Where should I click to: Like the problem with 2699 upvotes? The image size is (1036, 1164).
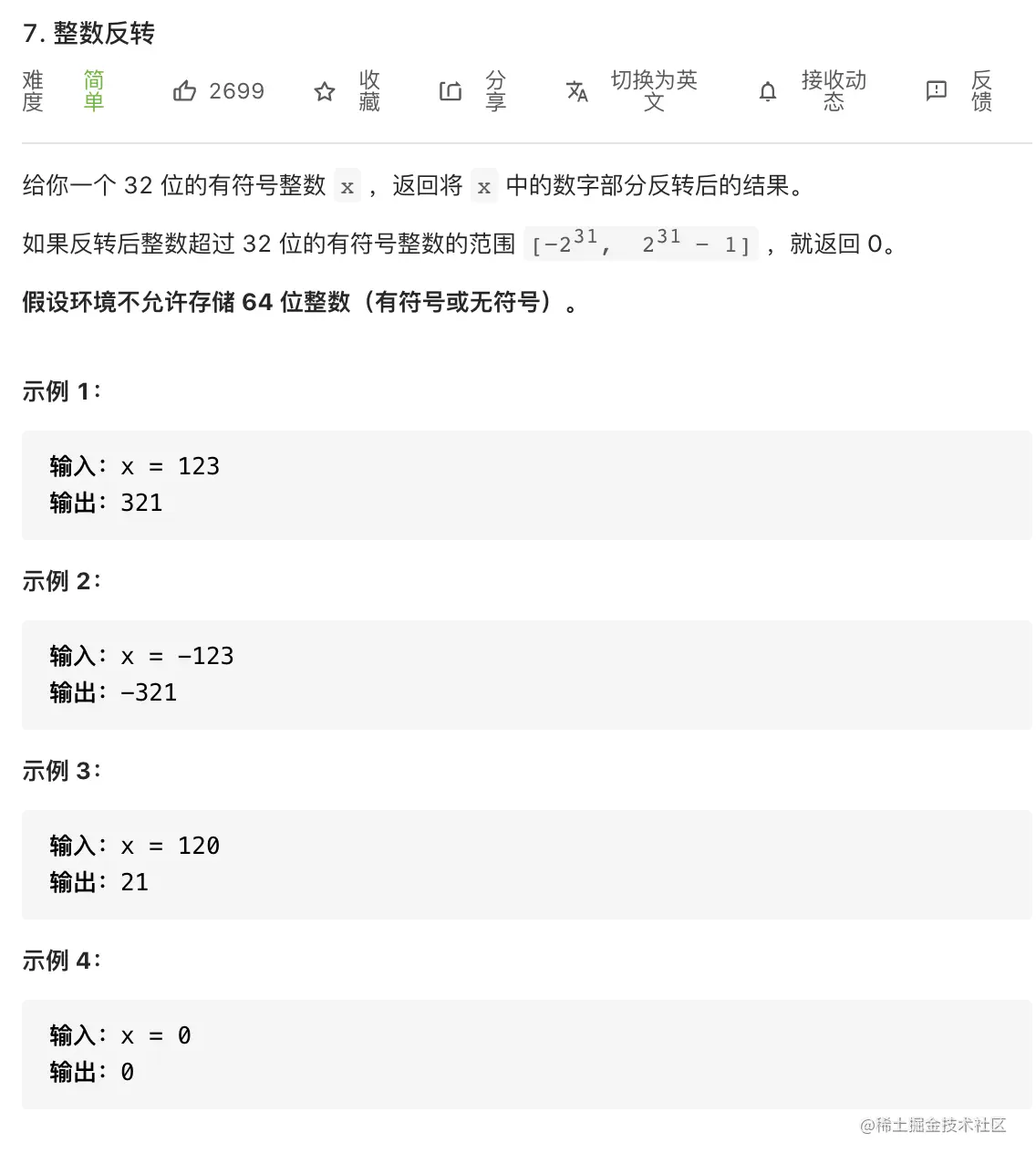[185, 91]
